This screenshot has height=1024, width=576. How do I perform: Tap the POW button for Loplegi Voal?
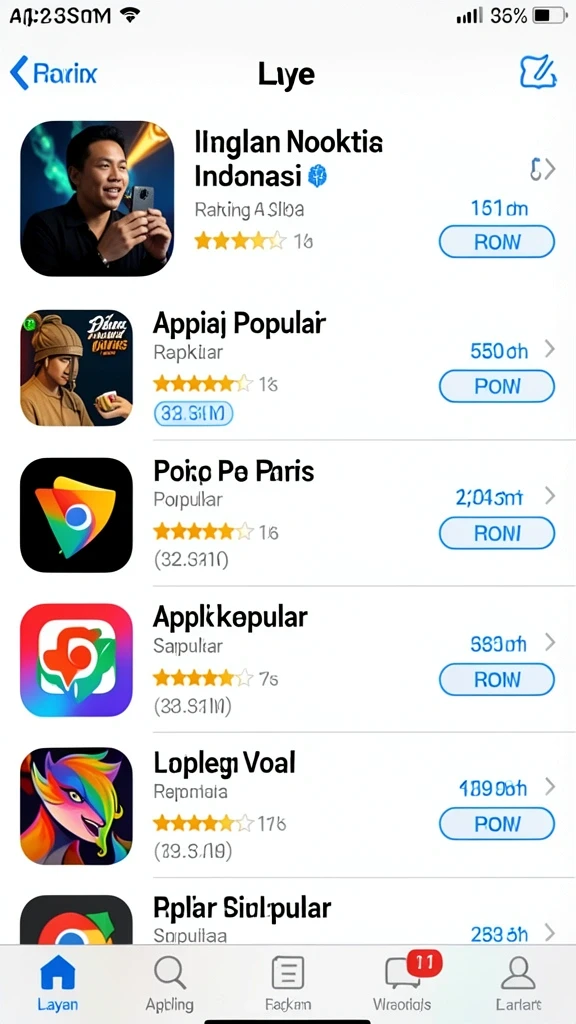pyautogui.click(x=496, y=824)
